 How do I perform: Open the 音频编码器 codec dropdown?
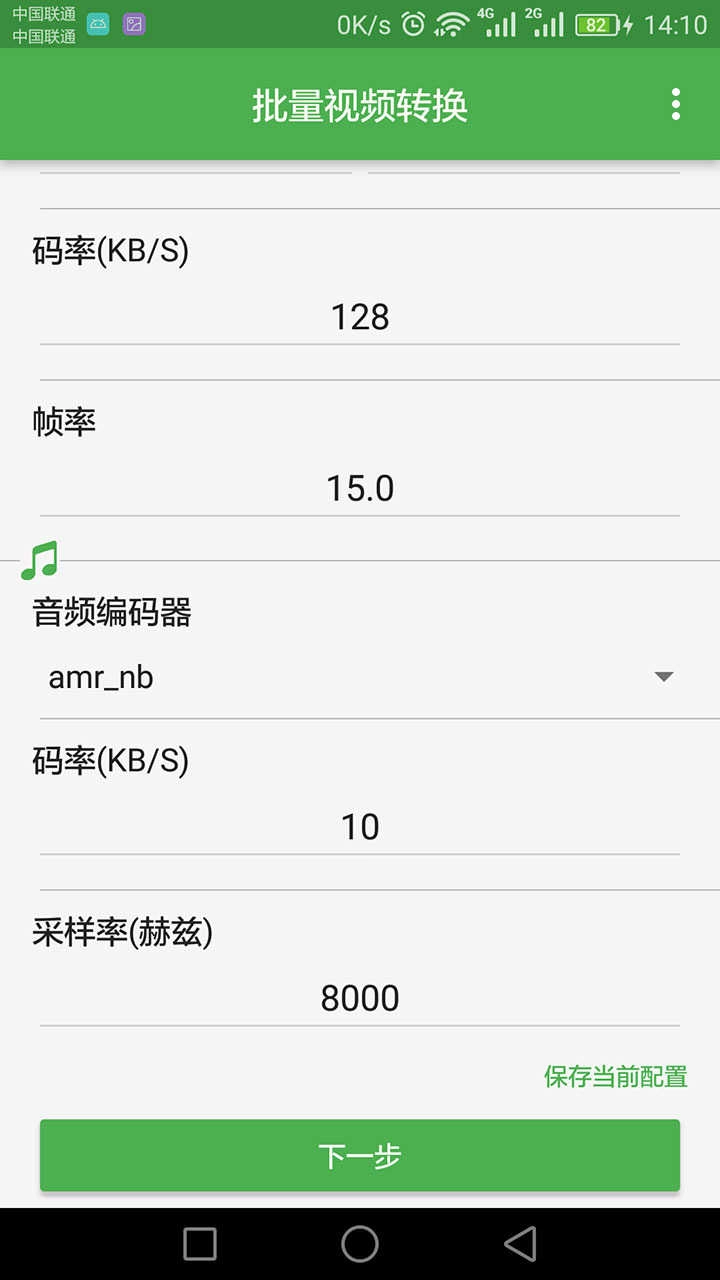[360, 676]
